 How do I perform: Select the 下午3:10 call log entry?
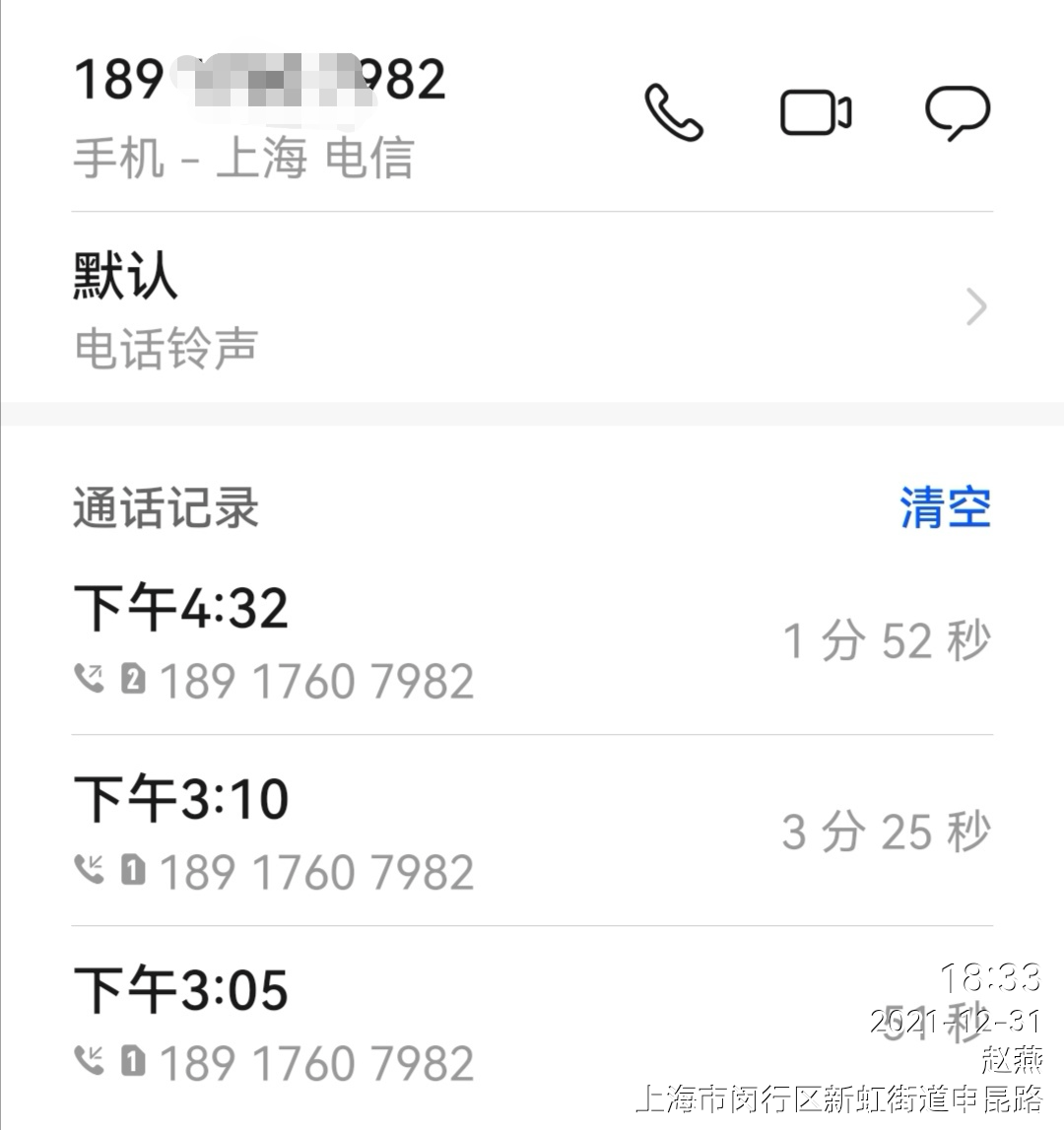[x=532, y=832]
